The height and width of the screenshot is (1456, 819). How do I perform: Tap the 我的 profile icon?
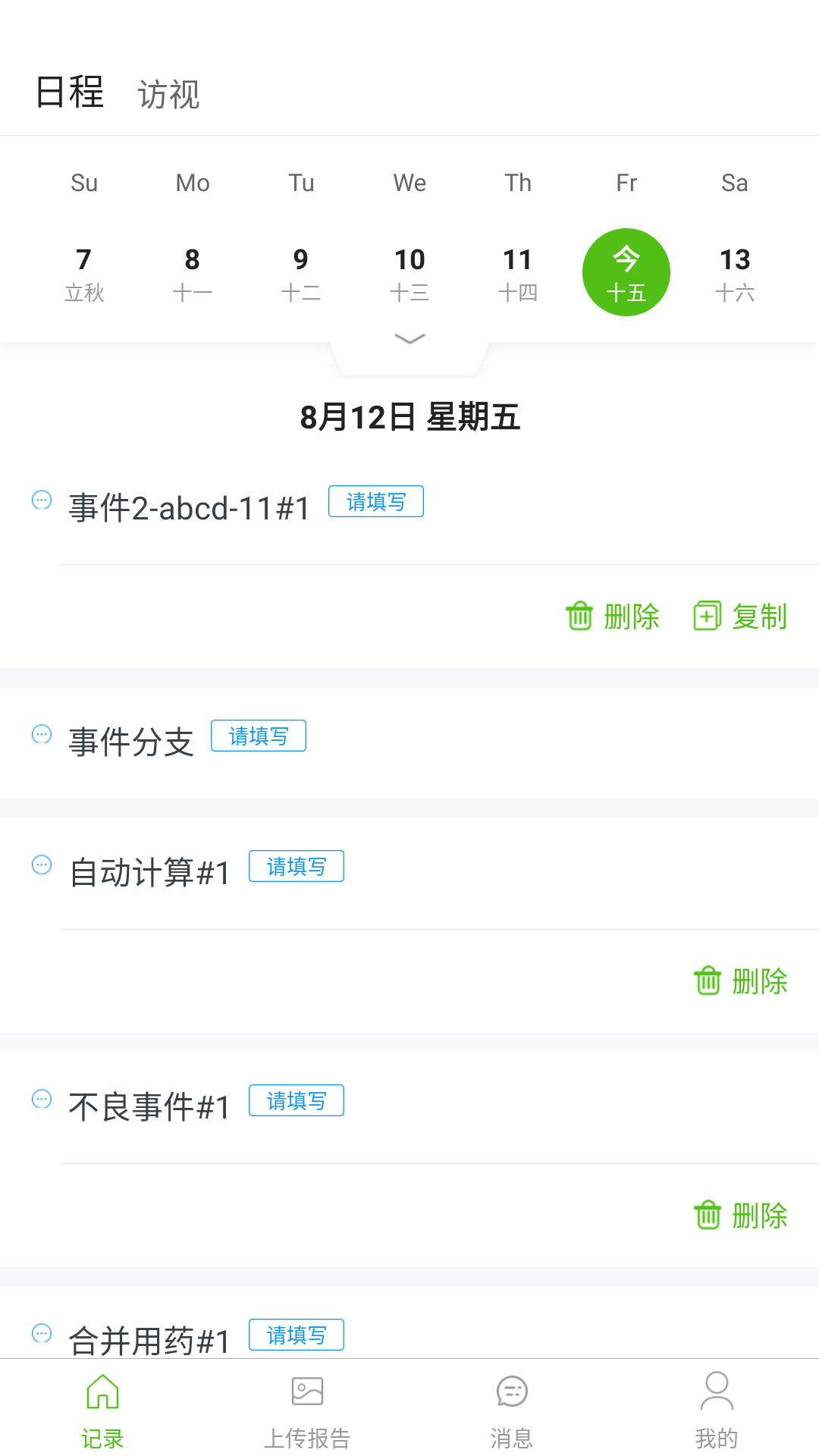(716, 1392)
